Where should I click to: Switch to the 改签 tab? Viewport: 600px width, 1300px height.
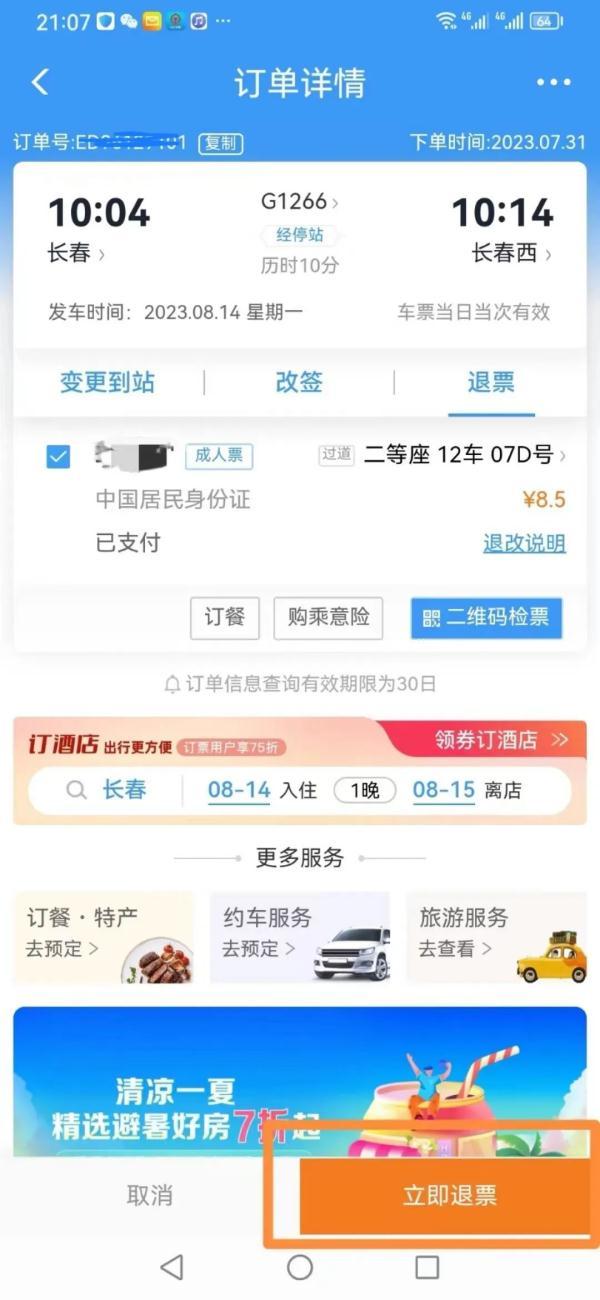point(299,382)
